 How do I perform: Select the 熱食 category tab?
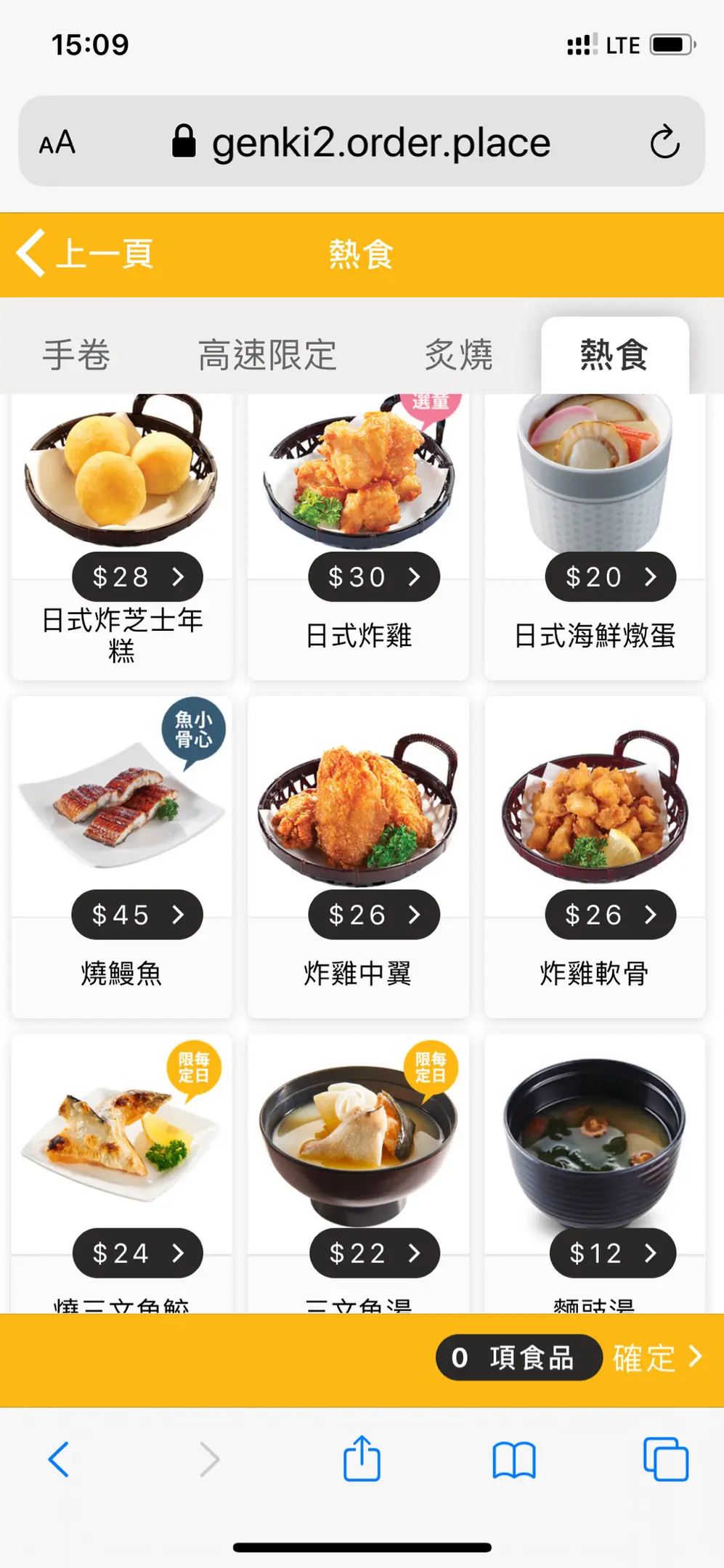pyautogui.click(x=614, y=355)
